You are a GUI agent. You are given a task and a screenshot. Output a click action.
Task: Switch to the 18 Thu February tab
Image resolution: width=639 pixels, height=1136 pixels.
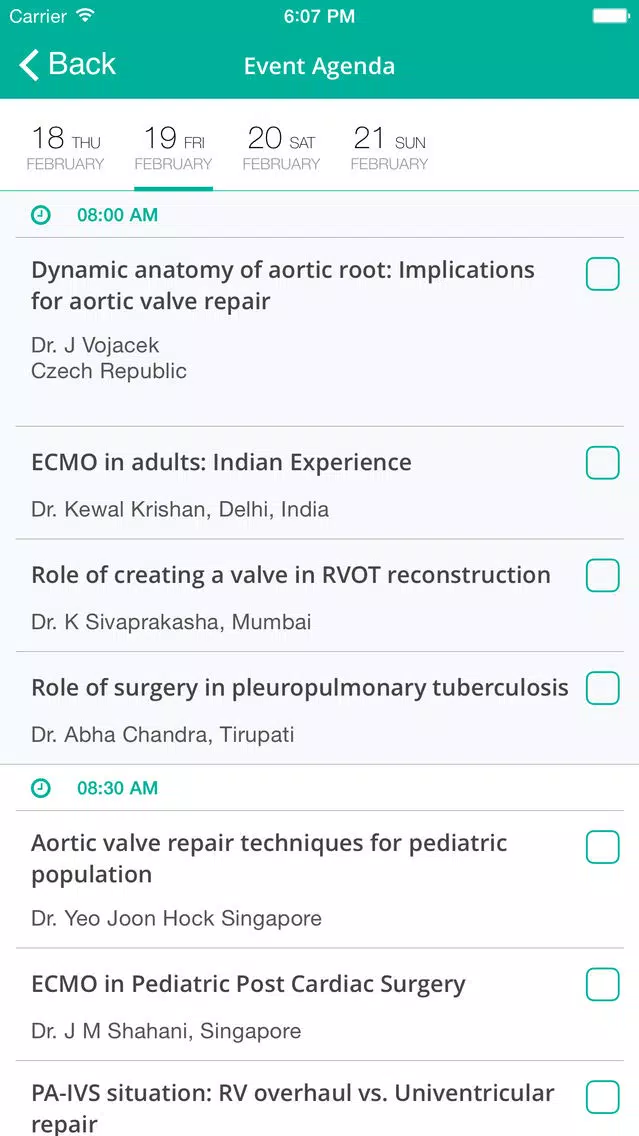click(65, 148)
